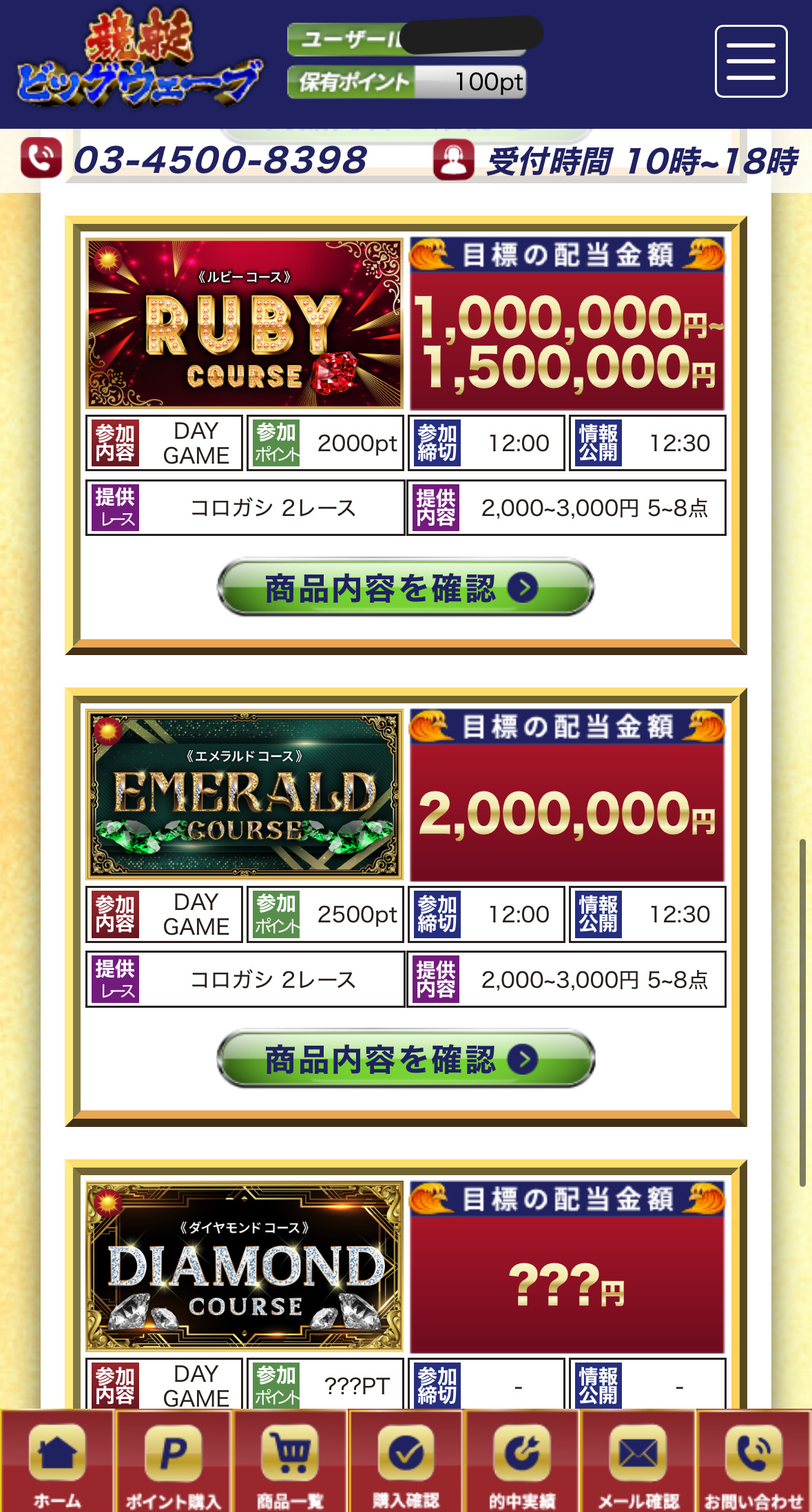Open Emerald Course product details button
Image resolution: width=812 pixels, height=1512 pixels.
(405, 1059)
